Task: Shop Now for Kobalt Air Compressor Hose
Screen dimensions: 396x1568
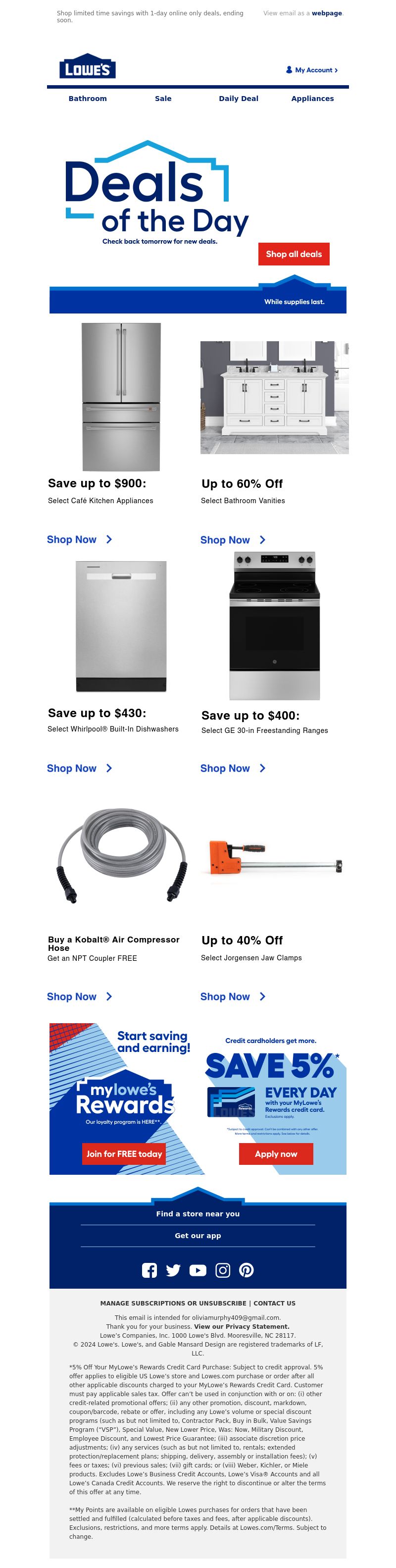Action: coord(79,996)
